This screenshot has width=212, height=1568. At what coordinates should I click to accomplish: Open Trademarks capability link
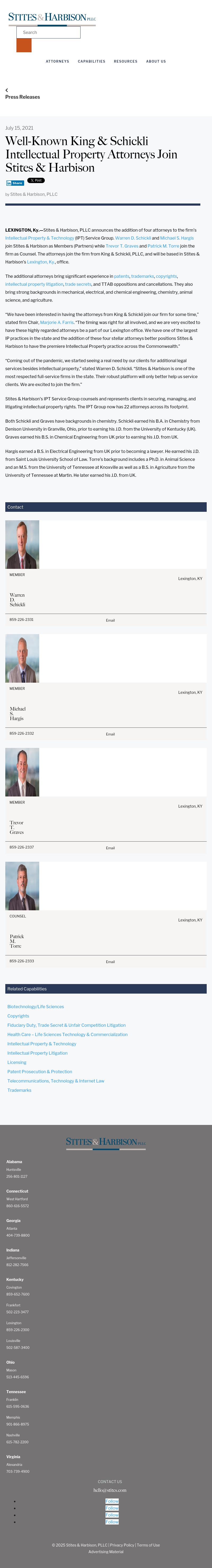point(19,1090)
